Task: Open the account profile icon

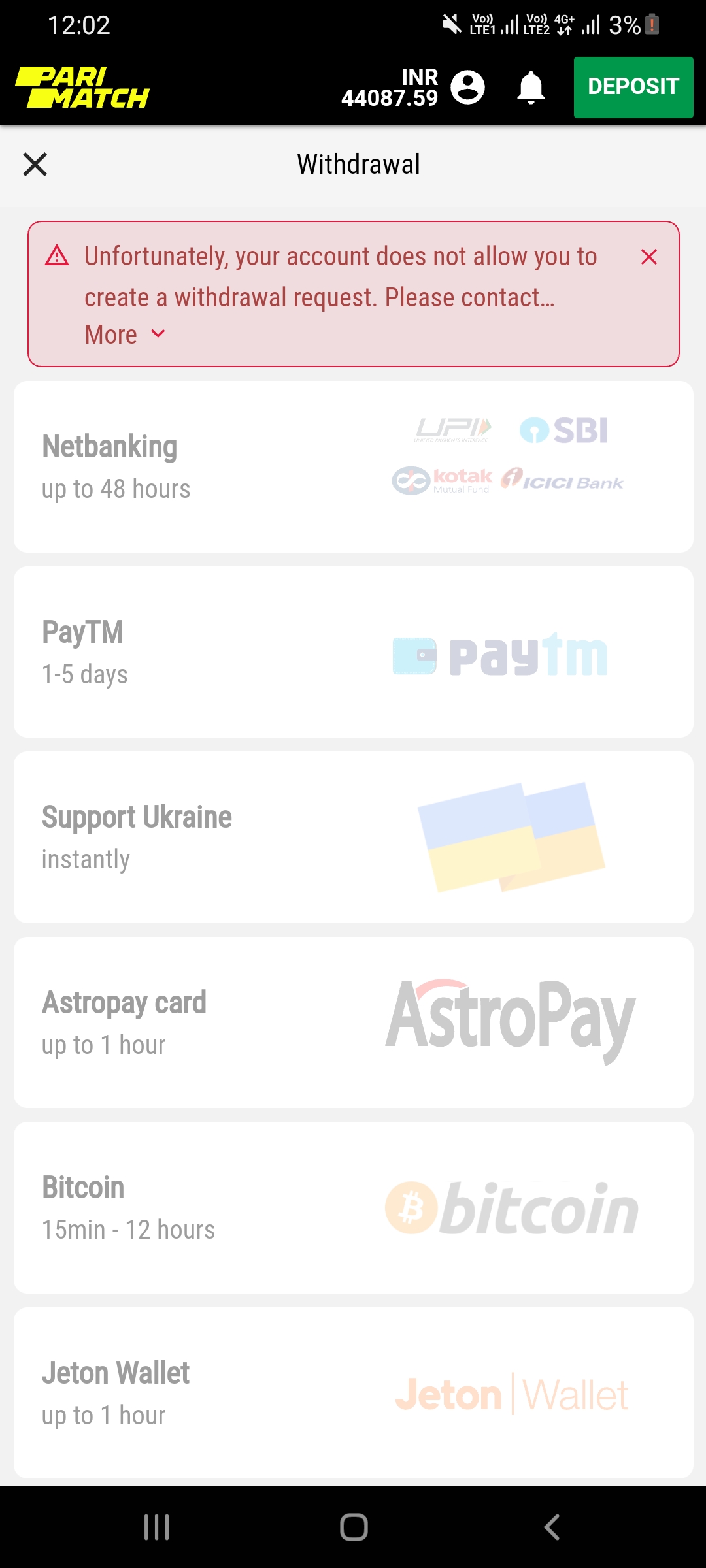Action: point(468,88)
